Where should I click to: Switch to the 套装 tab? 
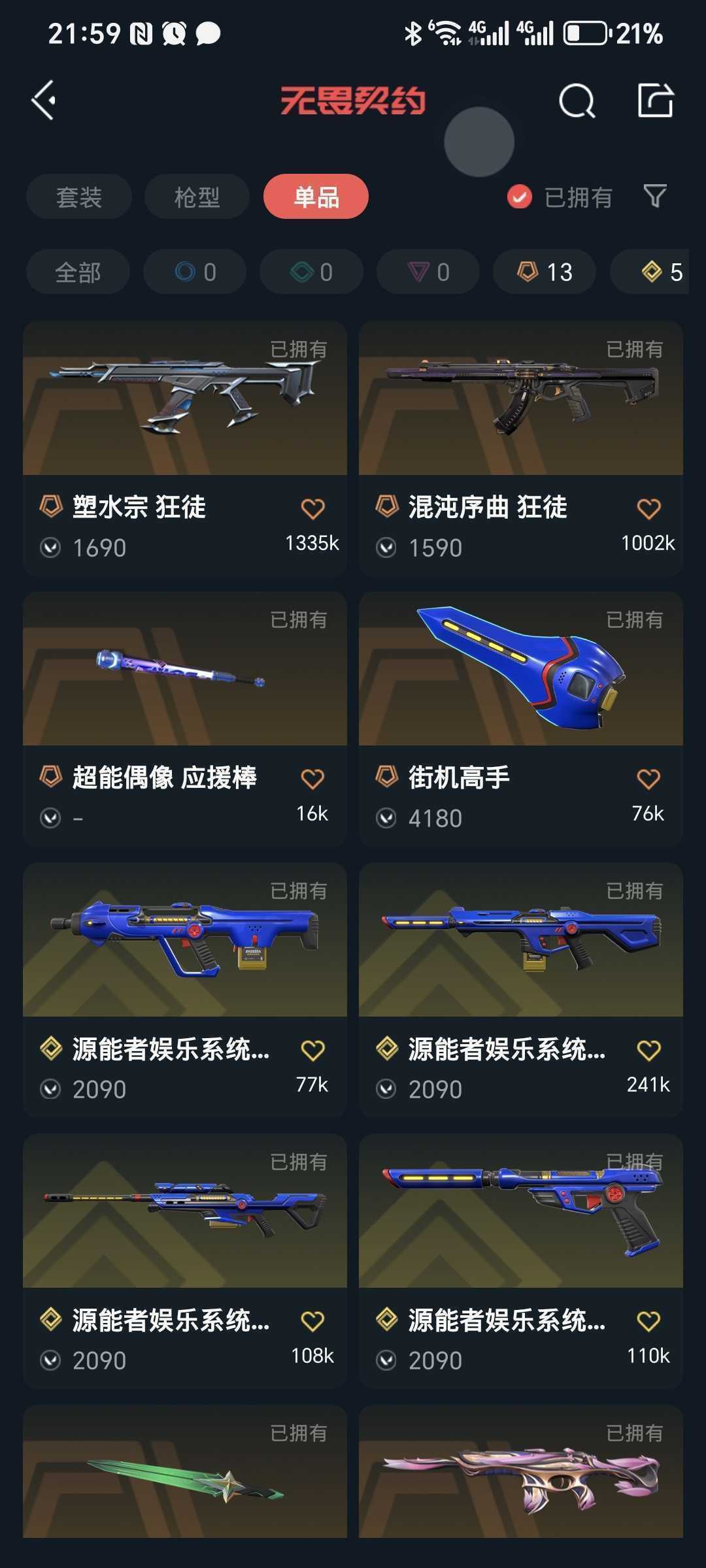(x=78, y=197)
